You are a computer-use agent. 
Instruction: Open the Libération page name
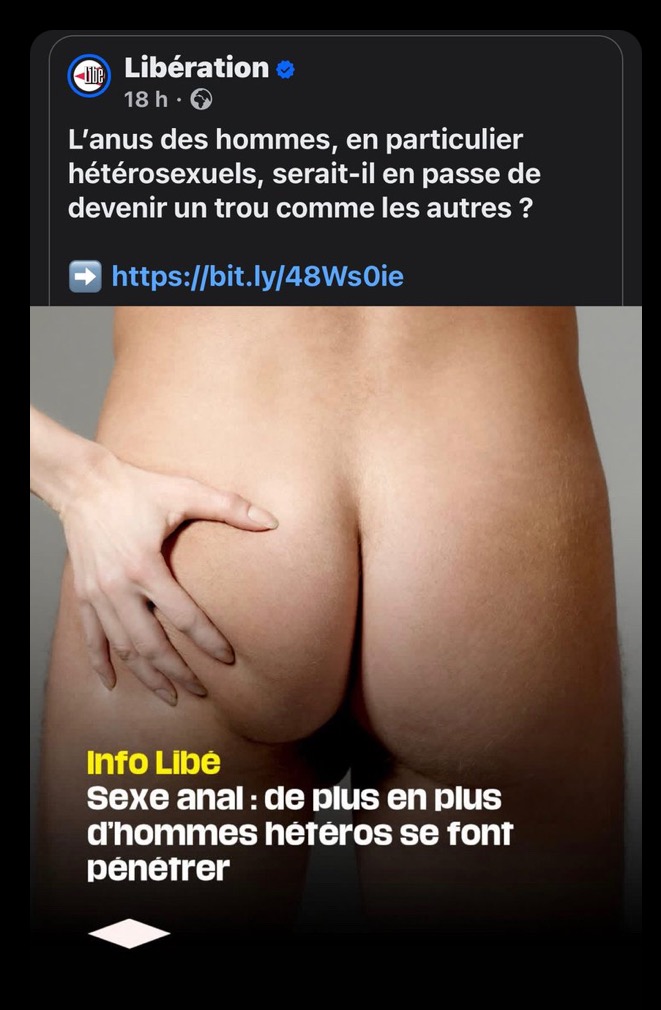point(196,68)
